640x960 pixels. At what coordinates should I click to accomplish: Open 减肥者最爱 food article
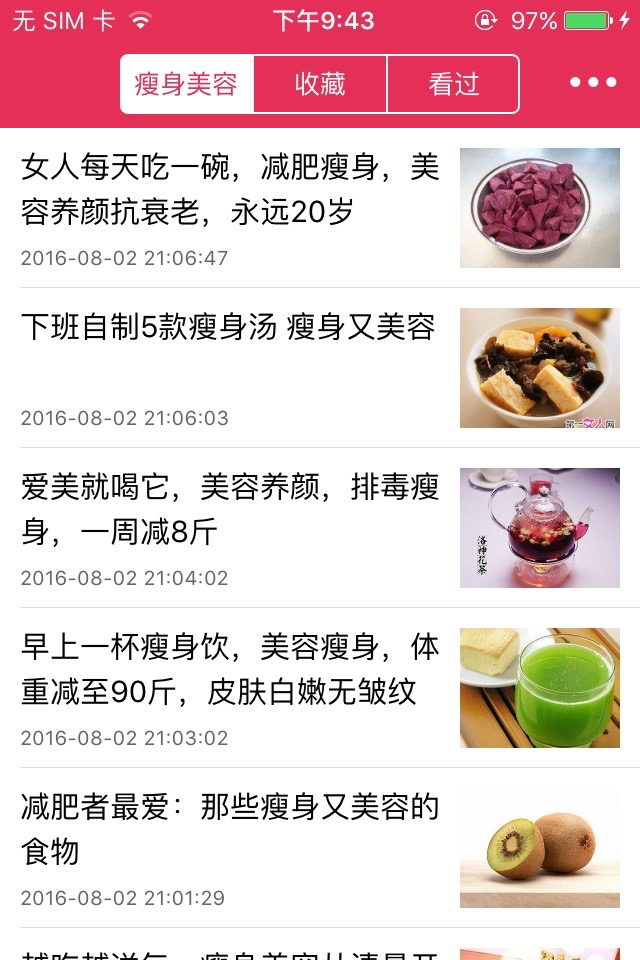[x=230, y=830]
